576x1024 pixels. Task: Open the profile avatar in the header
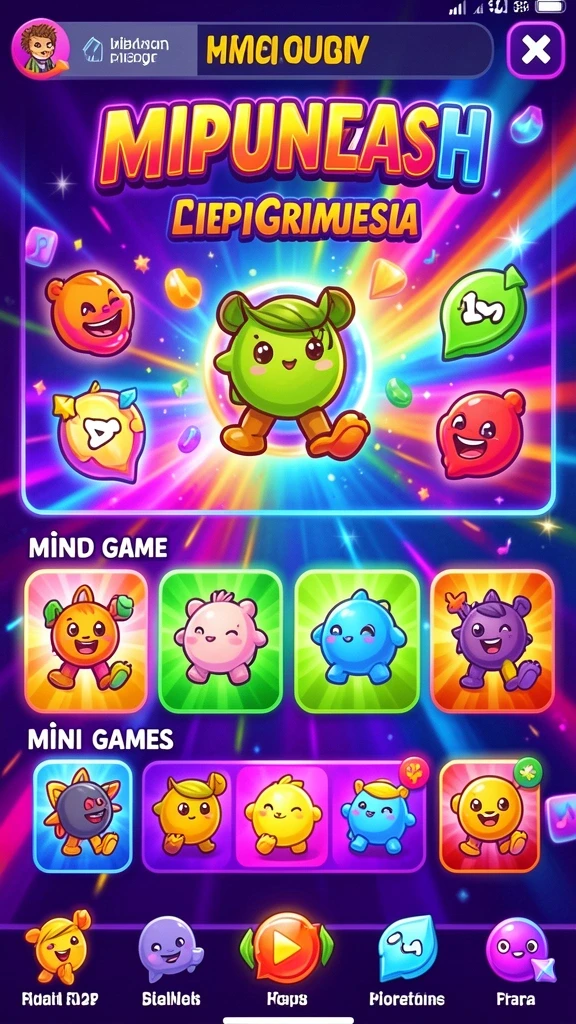click(38, 49)
